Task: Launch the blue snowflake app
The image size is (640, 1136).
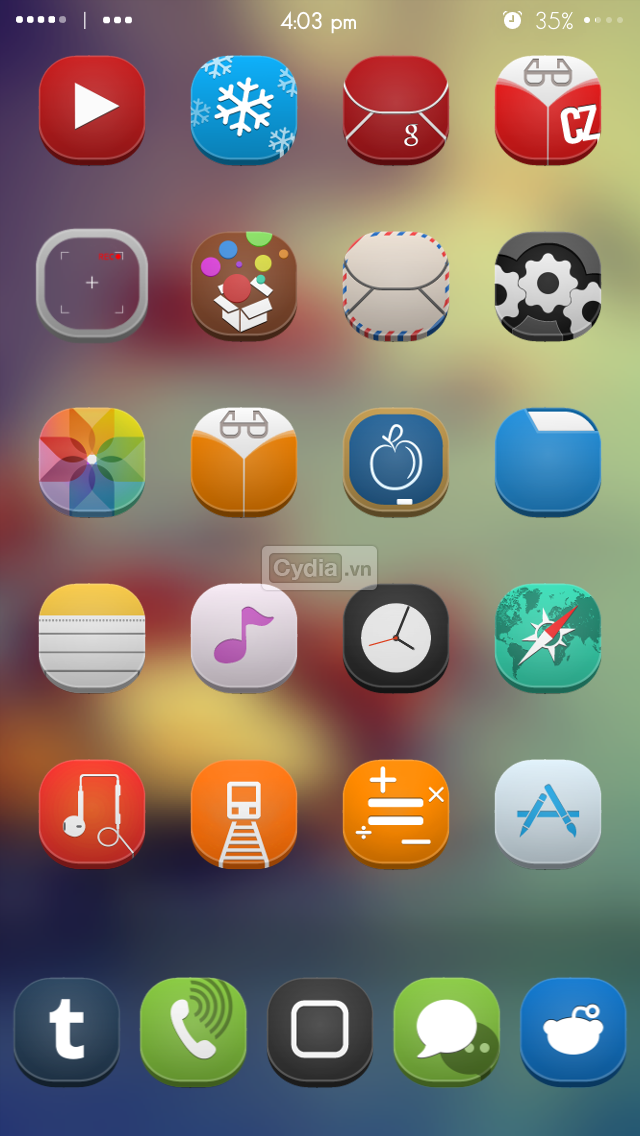Action: click(244, 108)
